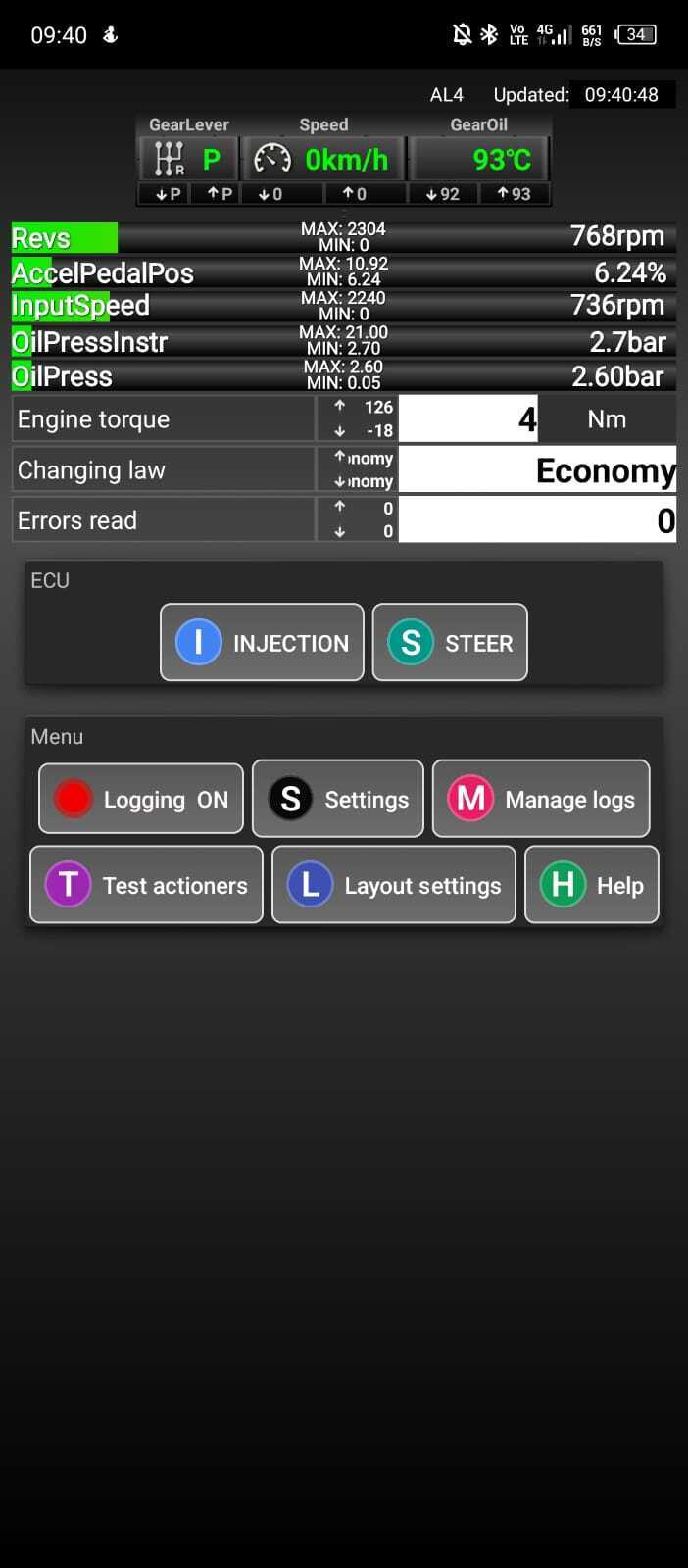Viewport: 688px width, 1568px height.
Task: View the Help section
Action: click(592, 885)
